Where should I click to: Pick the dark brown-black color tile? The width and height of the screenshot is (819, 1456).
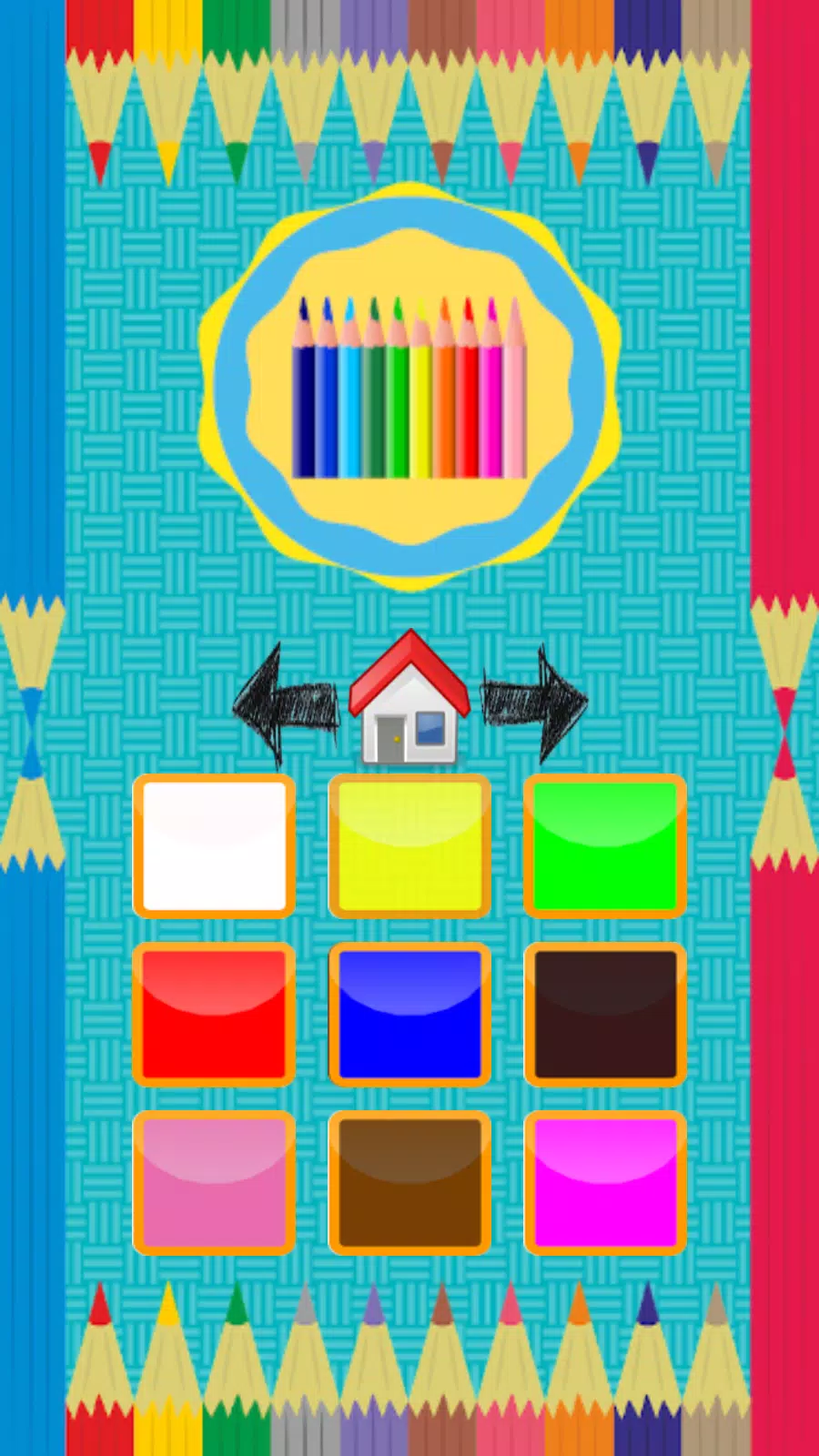point(605,1015)
